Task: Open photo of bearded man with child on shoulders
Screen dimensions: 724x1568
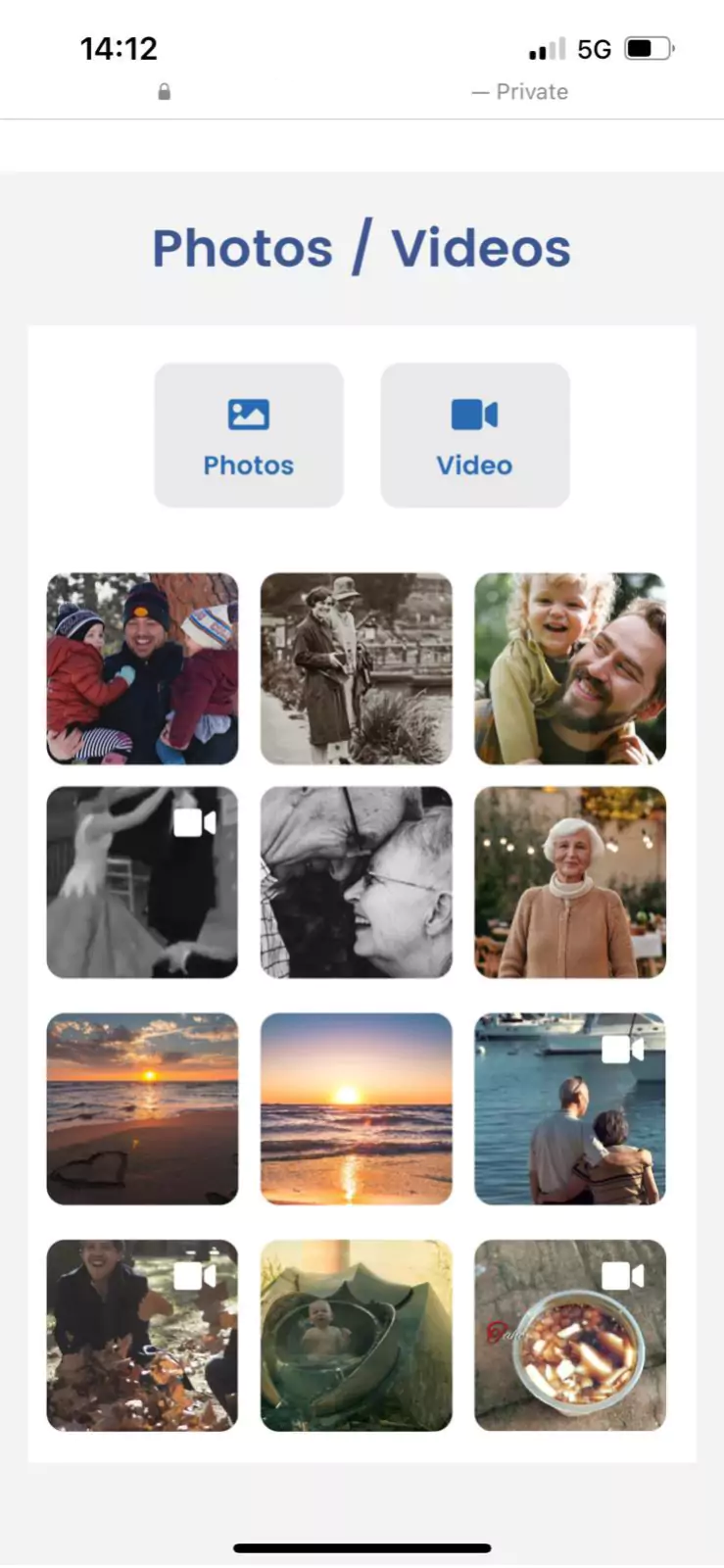Action: tap(570, 668)
